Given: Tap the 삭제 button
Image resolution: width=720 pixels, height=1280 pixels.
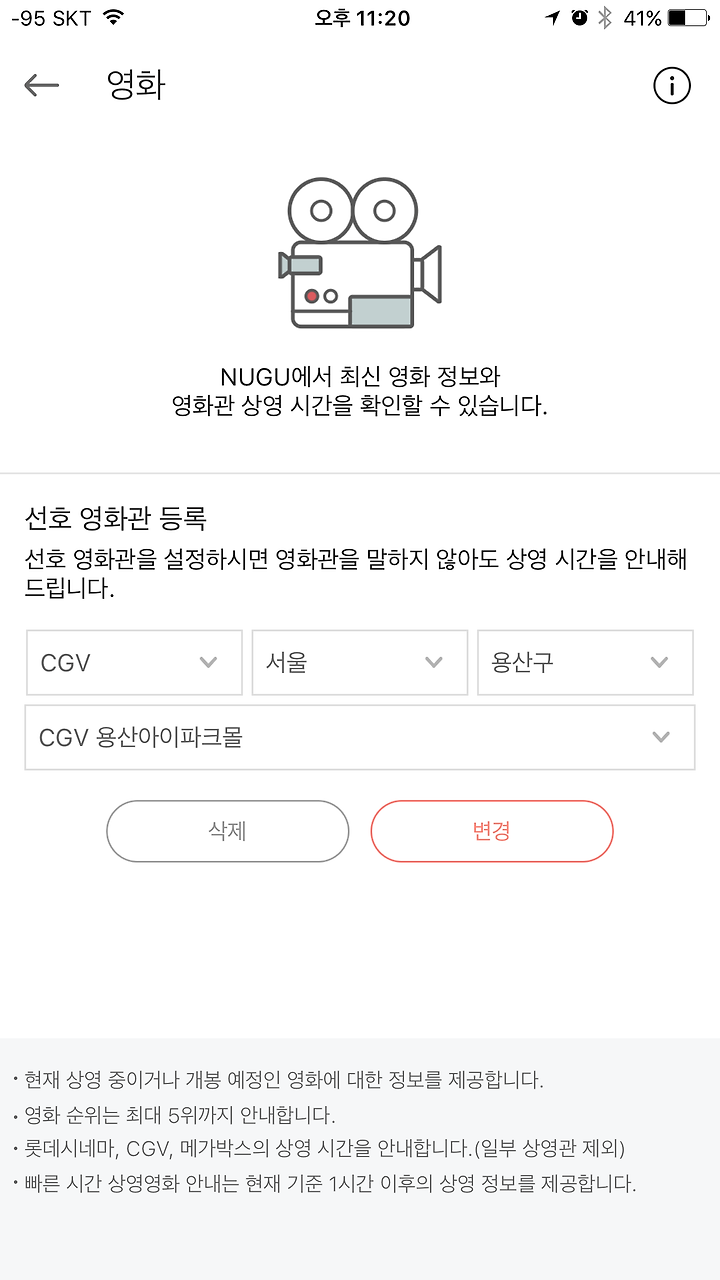Looking at the screenshot, I should pyautogui.click(x=228, y=831).
